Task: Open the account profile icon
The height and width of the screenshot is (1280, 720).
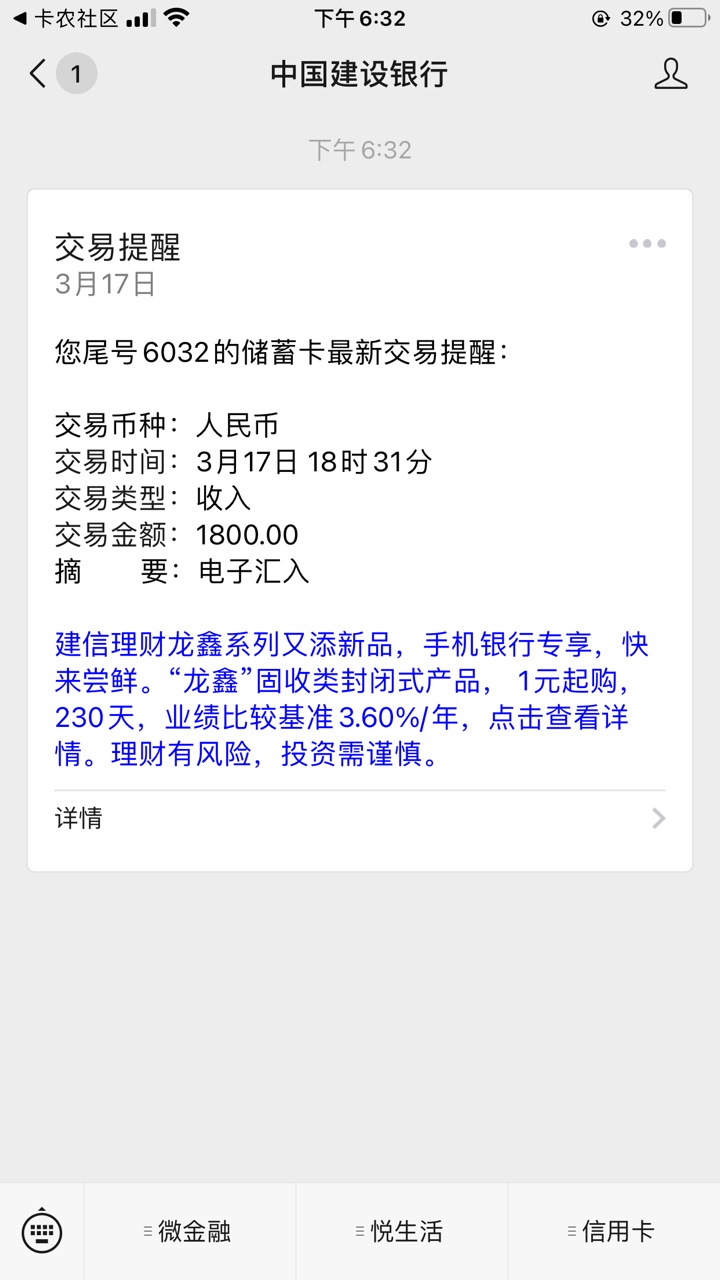Action: 671,73
